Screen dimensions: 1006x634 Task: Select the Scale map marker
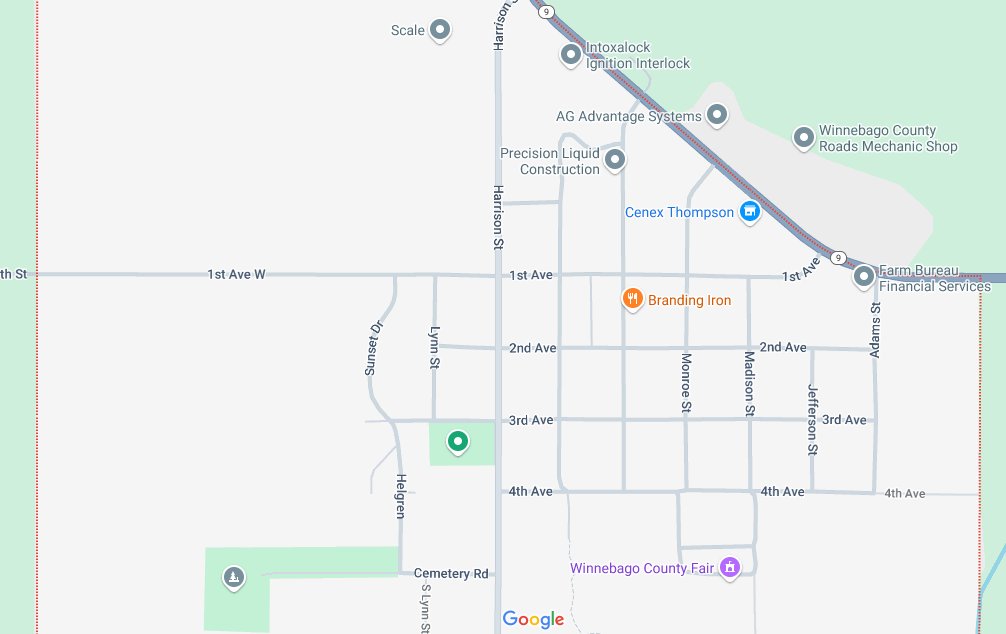coord(439,30)
